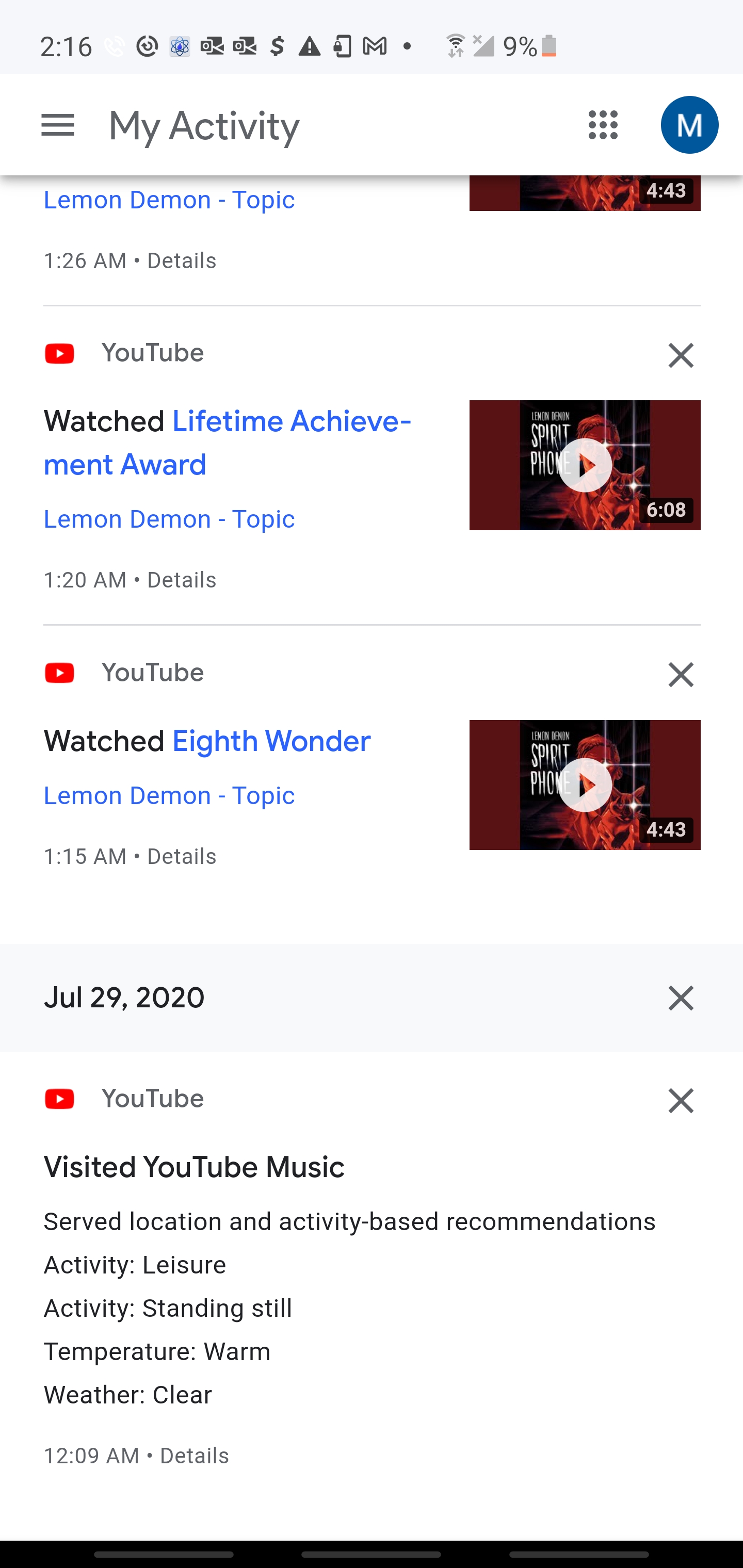View details of the 1:20 AM activity
743x1568 pixels.
[182, 580]
